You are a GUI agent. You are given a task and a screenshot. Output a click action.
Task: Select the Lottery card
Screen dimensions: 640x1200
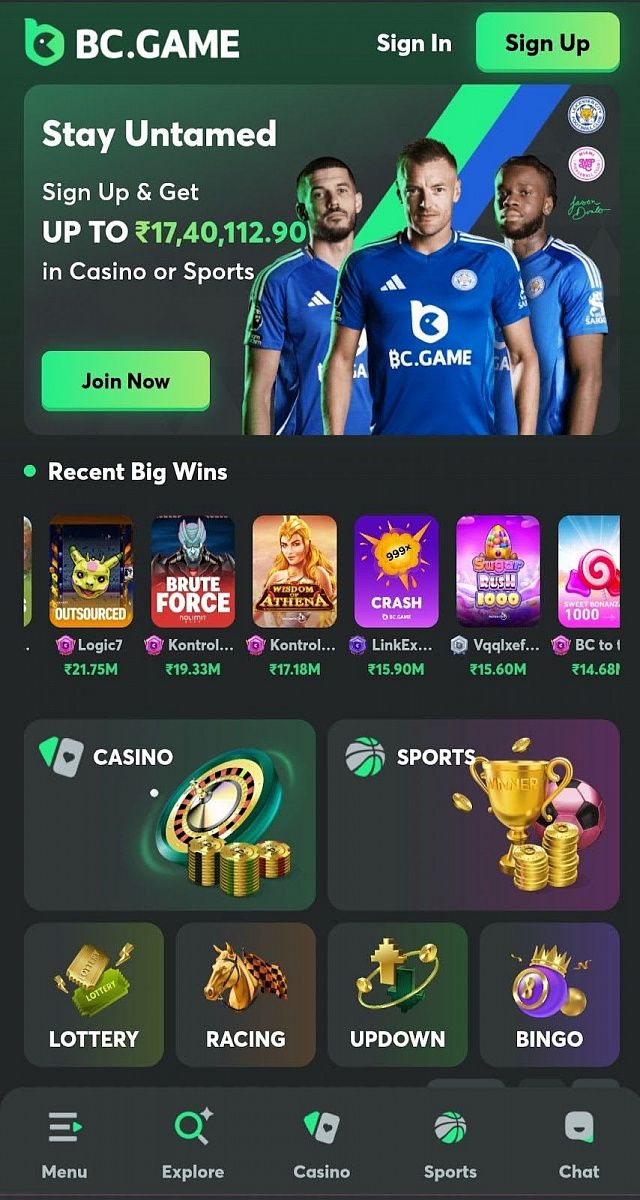coord(94,995)
